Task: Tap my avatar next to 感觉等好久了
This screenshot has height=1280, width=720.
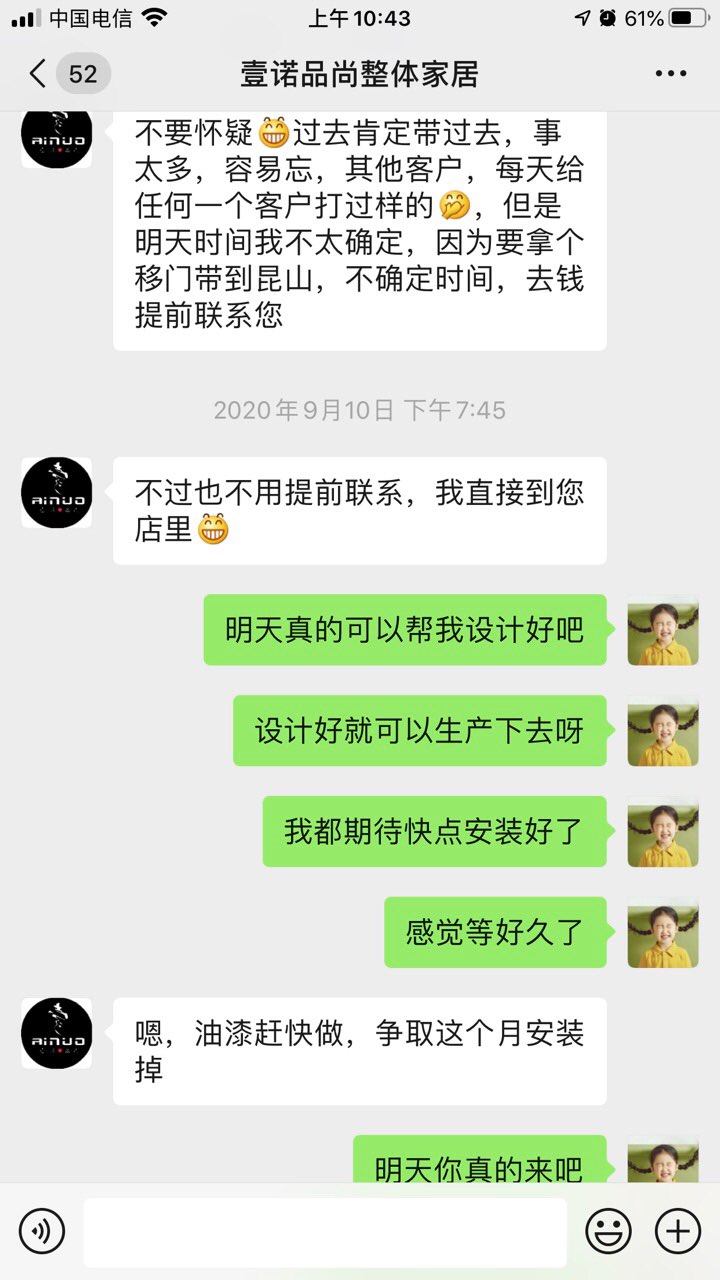Action: [x=662, y=932]
